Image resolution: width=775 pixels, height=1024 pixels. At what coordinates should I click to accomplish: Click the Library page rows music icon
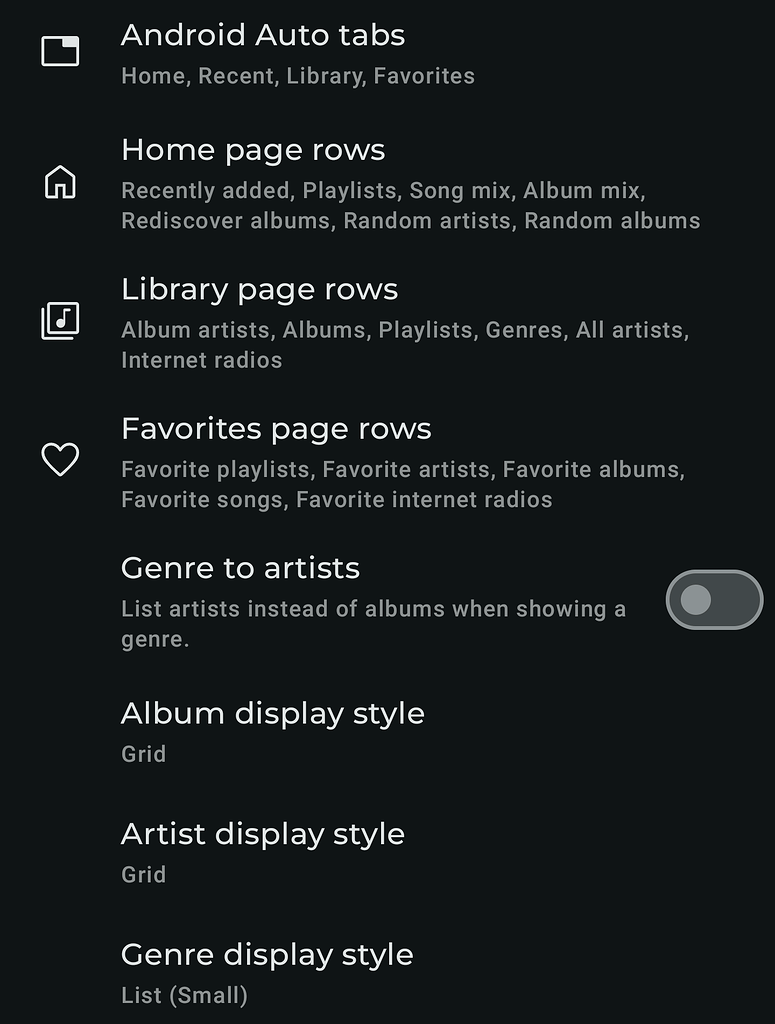click(60, 322)
